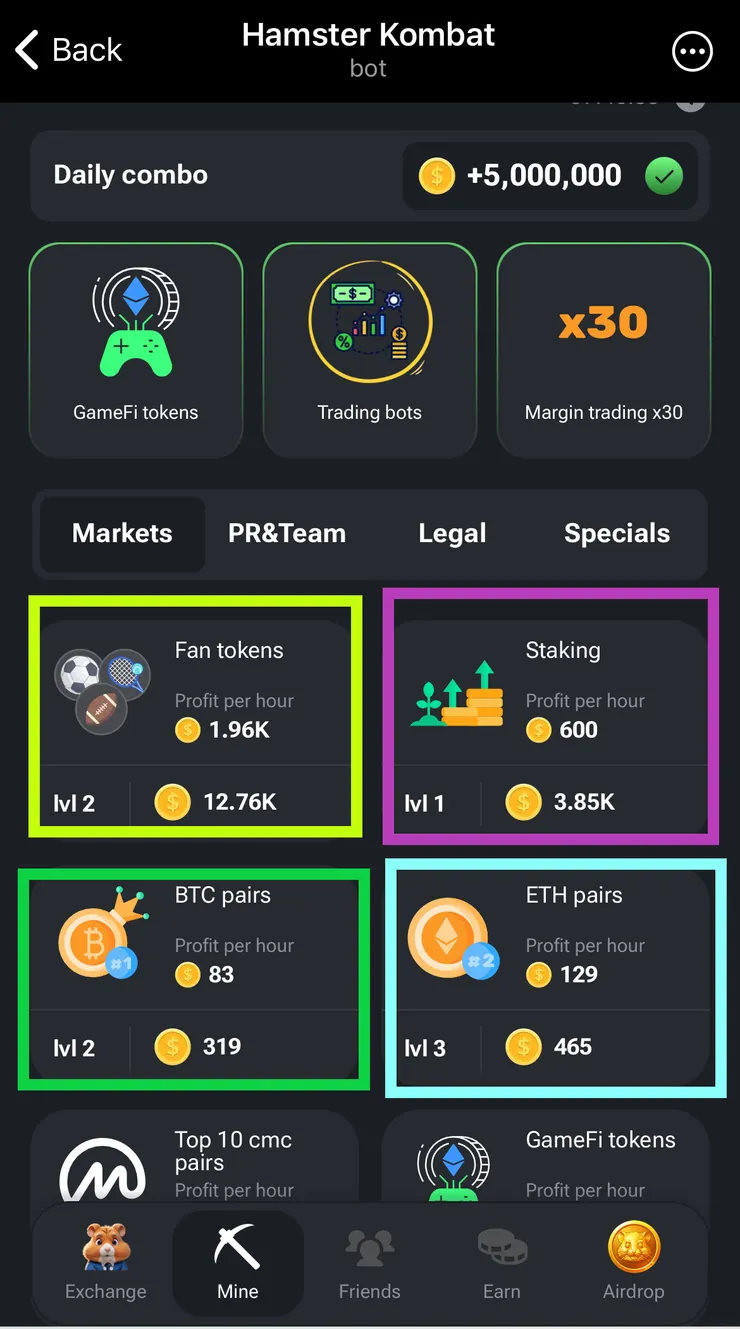This screenshot has height=1329, width=740.
Task: Switch to the Legal tab
Action: click(452, 534)
